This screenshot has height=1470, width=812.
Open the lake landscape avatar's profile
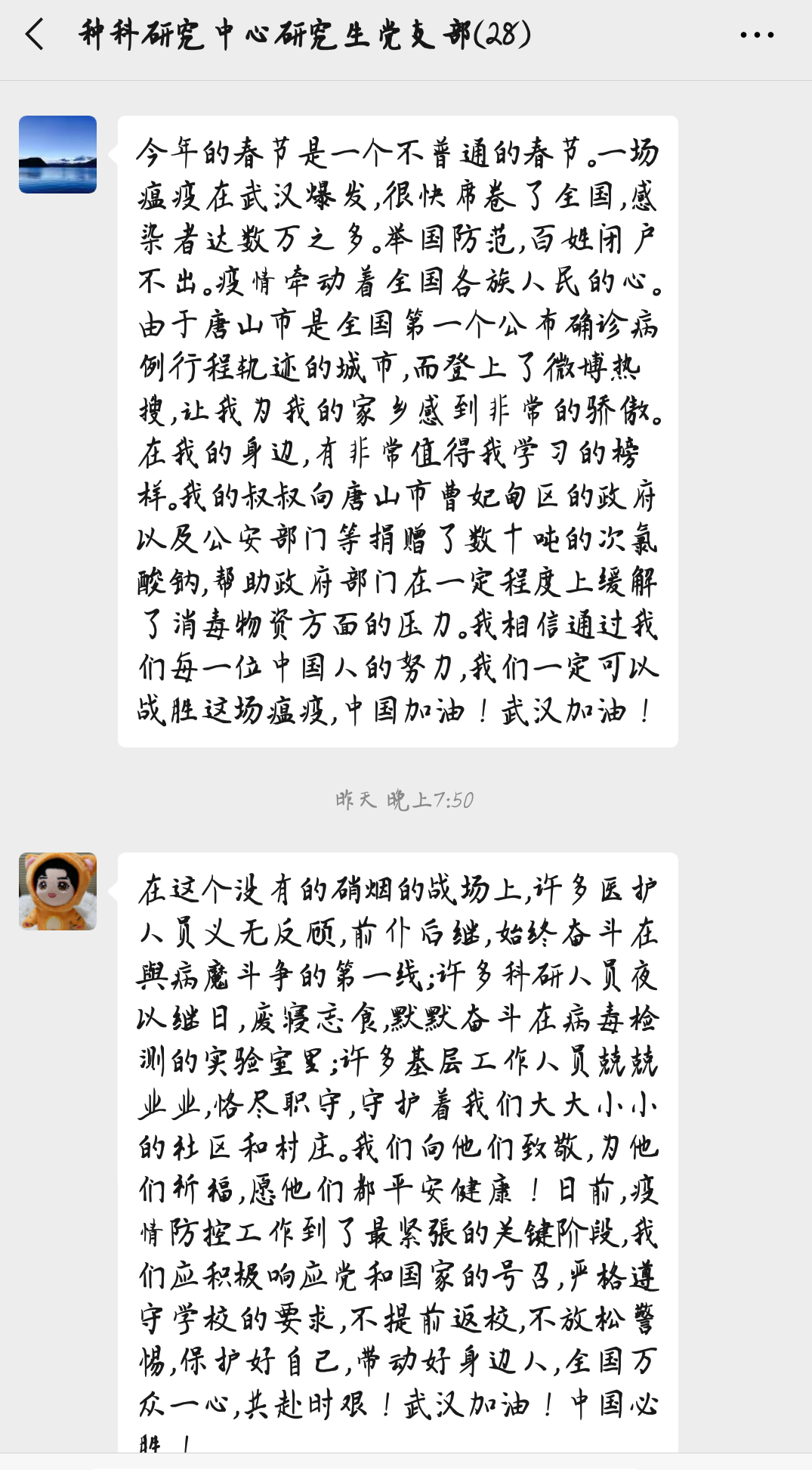point(57,154)
